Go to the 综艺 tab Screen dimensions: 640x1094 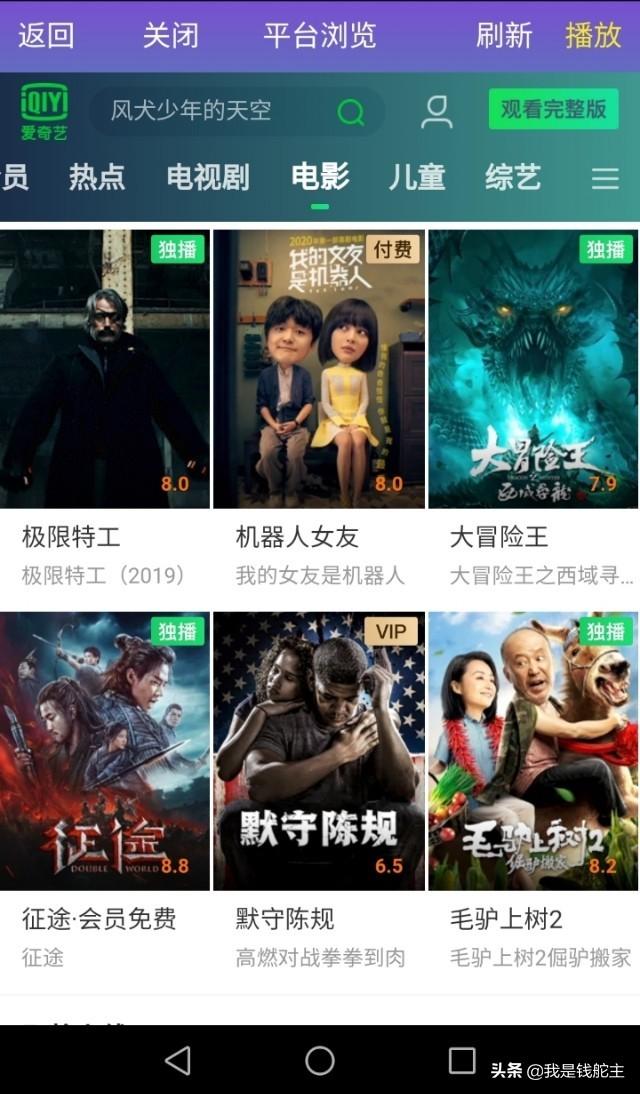513,178
